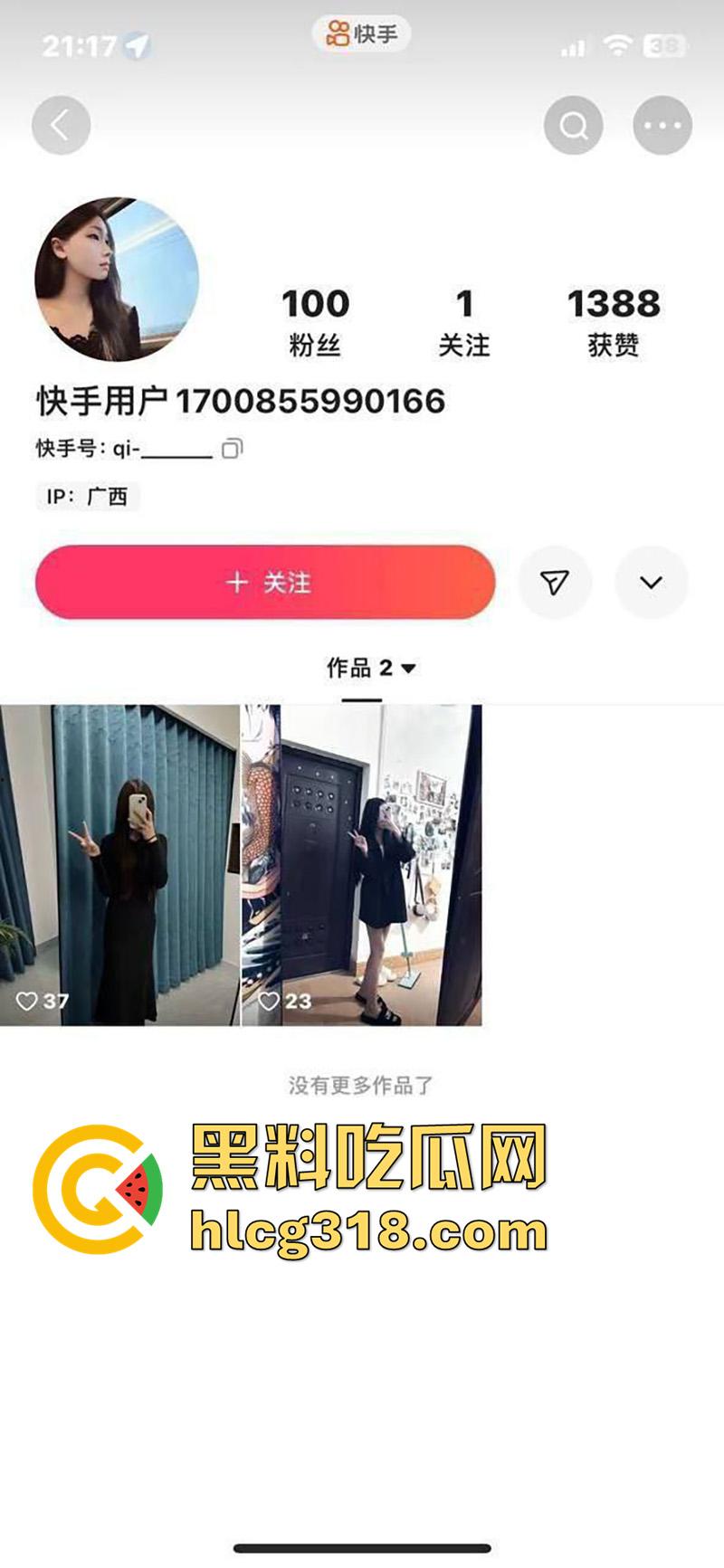Send a message via the paper plane icon

click(555, 583)
